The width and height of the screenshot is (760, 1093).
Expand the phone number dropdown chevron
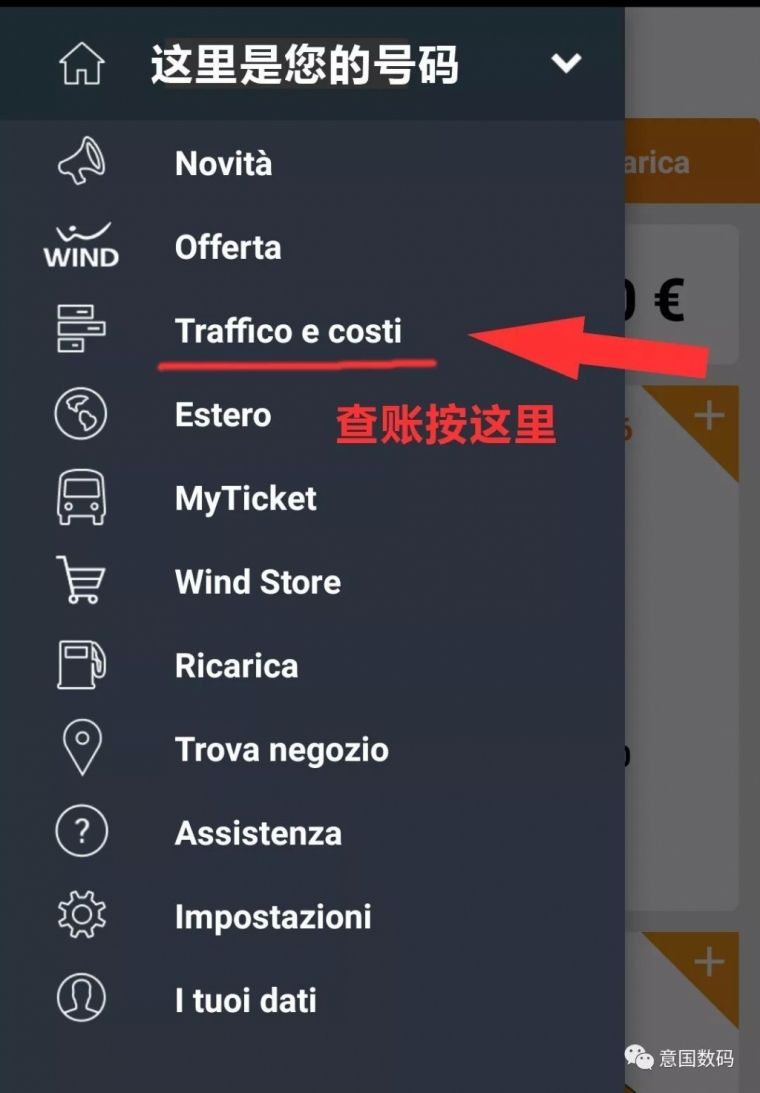tap(566, 64)
